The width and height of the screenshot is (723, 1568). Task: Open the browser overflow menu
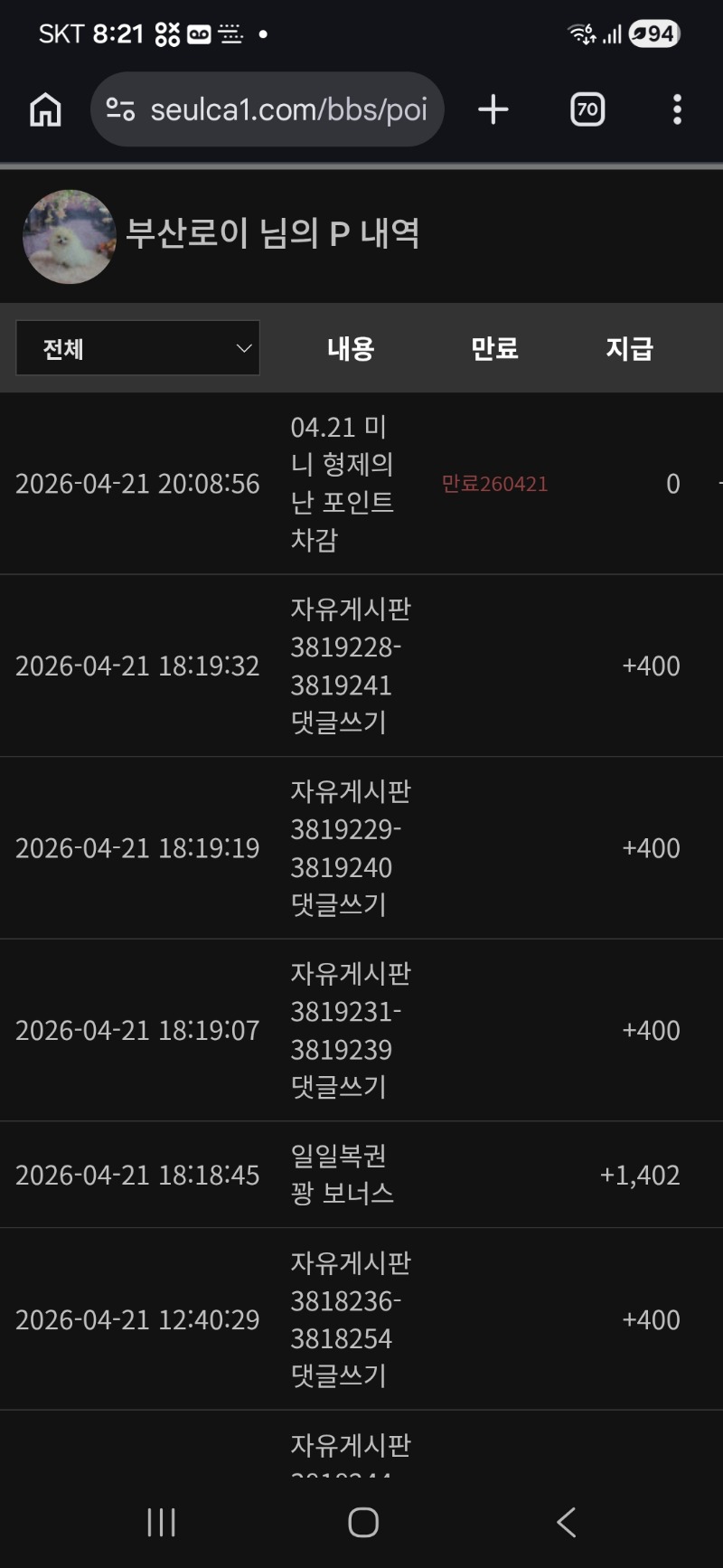(x=677, y=110)
